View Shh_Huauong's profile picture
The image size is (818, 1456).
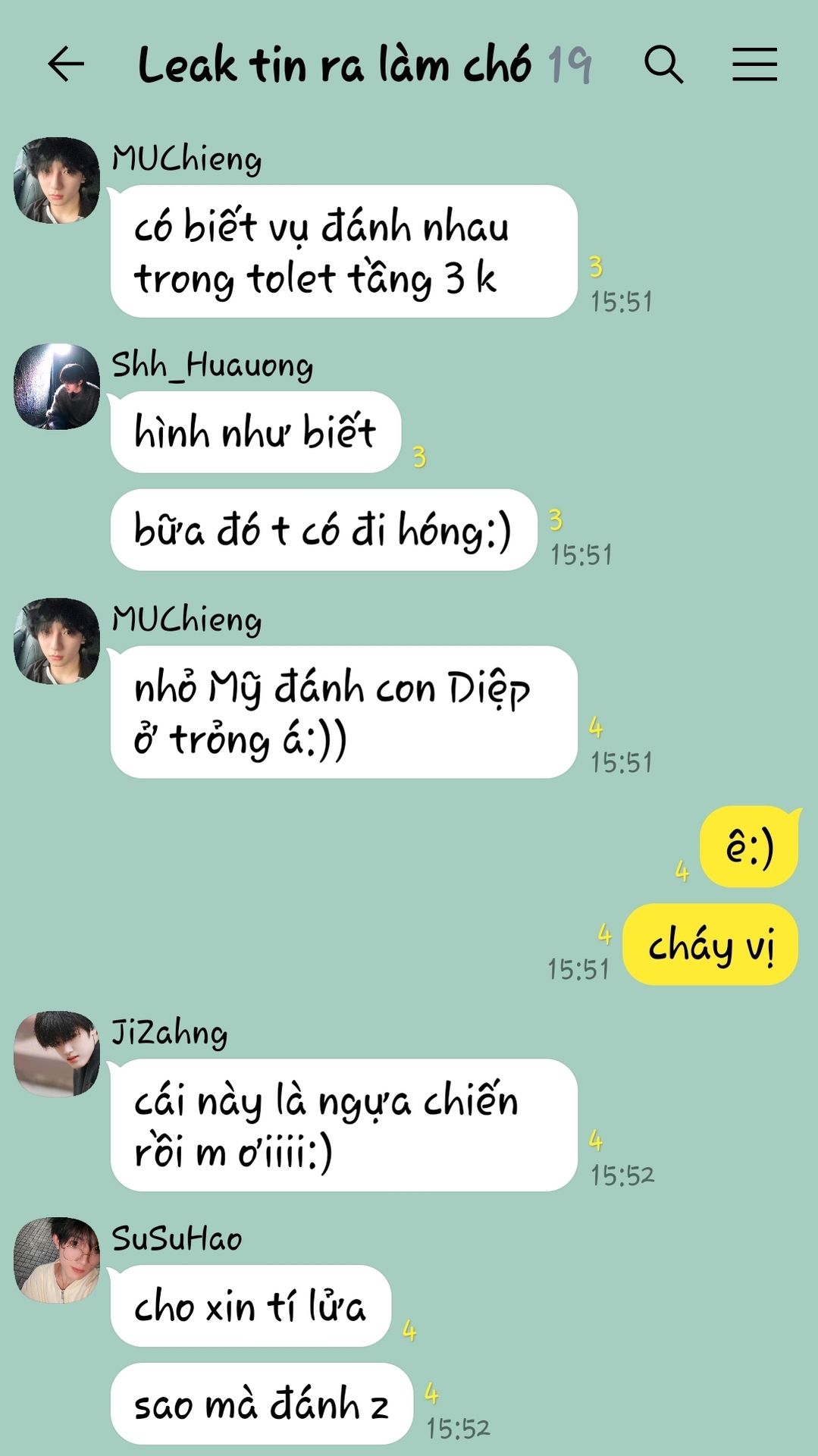tap(57, 387)
